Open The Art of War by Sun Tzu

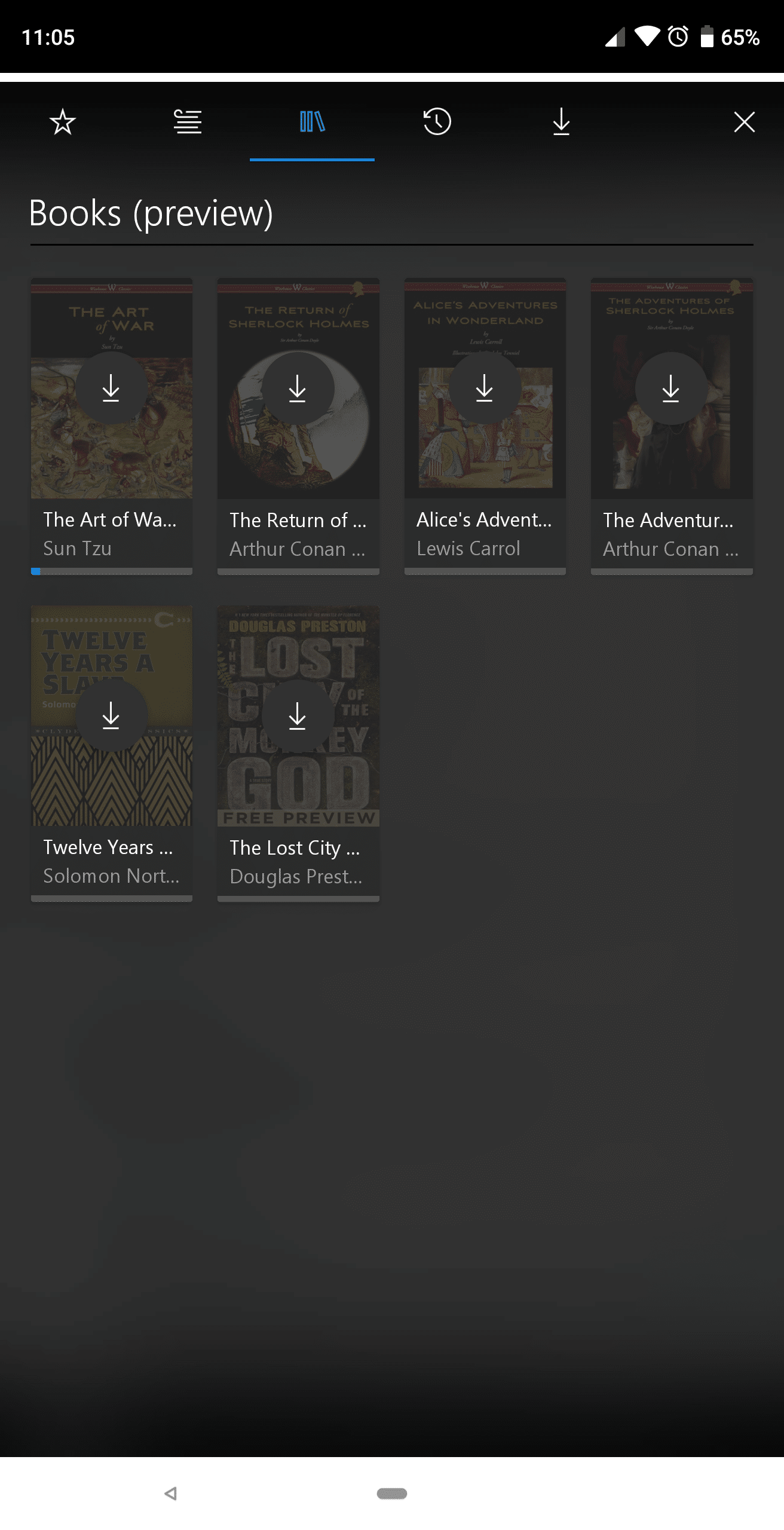point(111,534)
